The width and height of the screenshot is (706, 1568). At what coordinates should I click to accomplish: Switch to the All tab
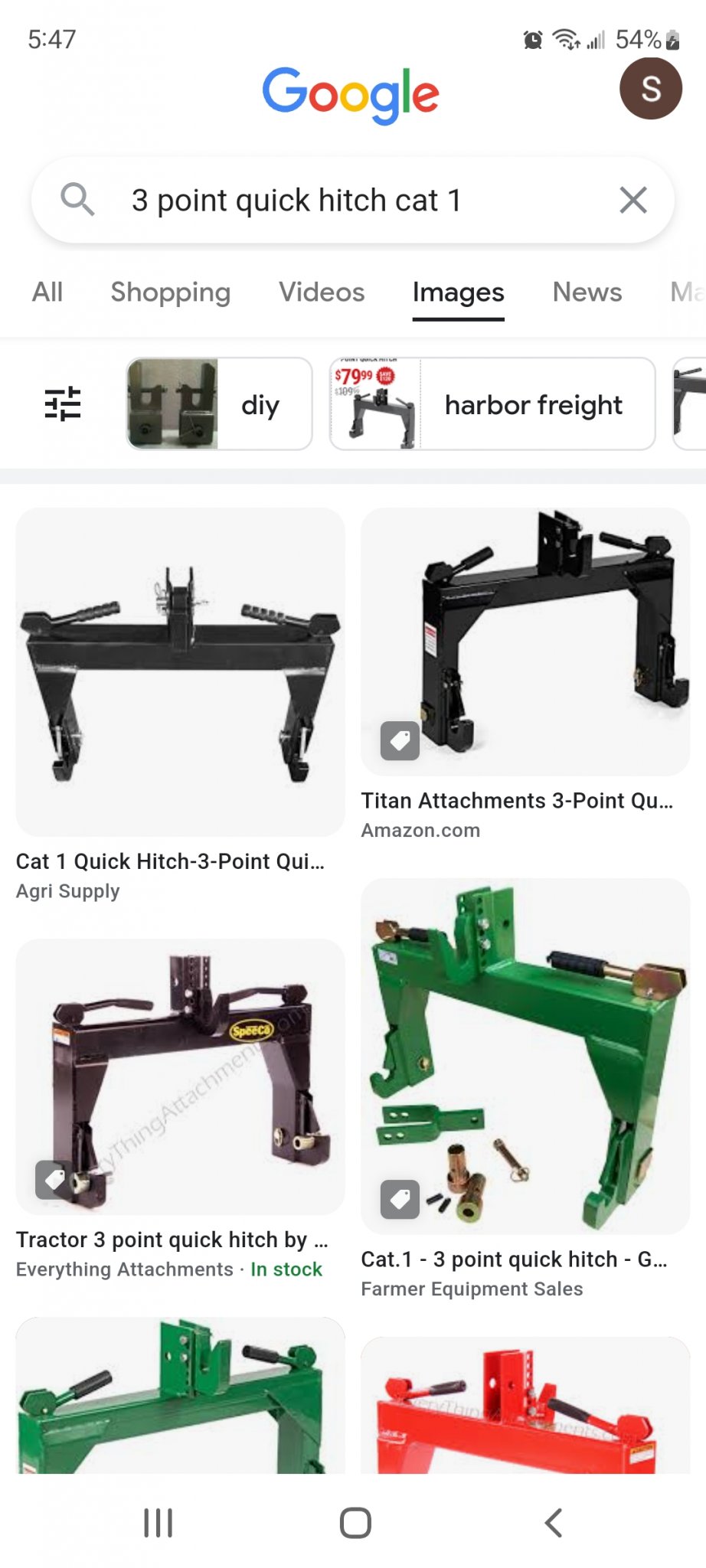tap(47, 292)
